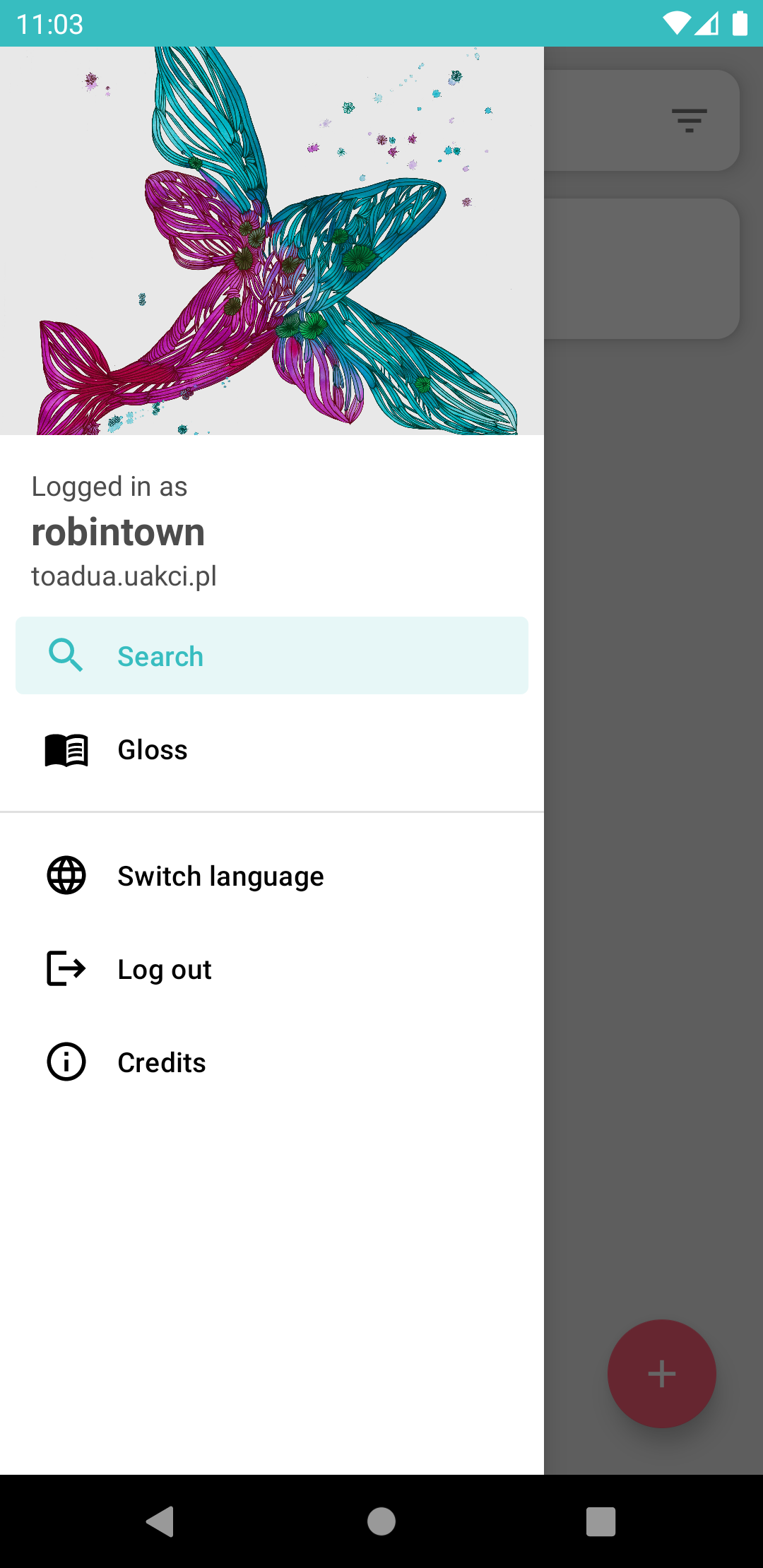
Task: Open the filter icon at top right
Action: tap(689, 121)
